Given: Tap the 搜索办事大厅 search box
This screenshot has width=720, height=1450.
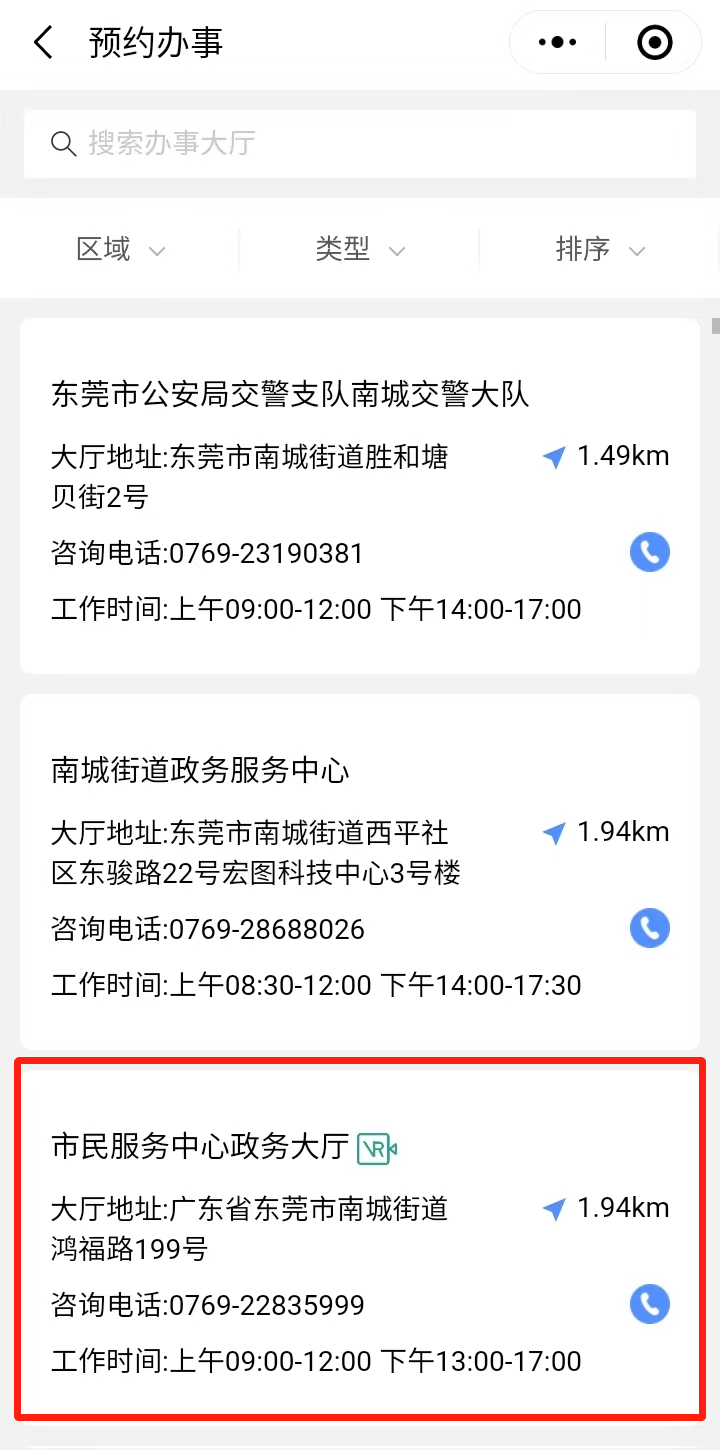Looking at the screenshot, I should pos(360,143).
